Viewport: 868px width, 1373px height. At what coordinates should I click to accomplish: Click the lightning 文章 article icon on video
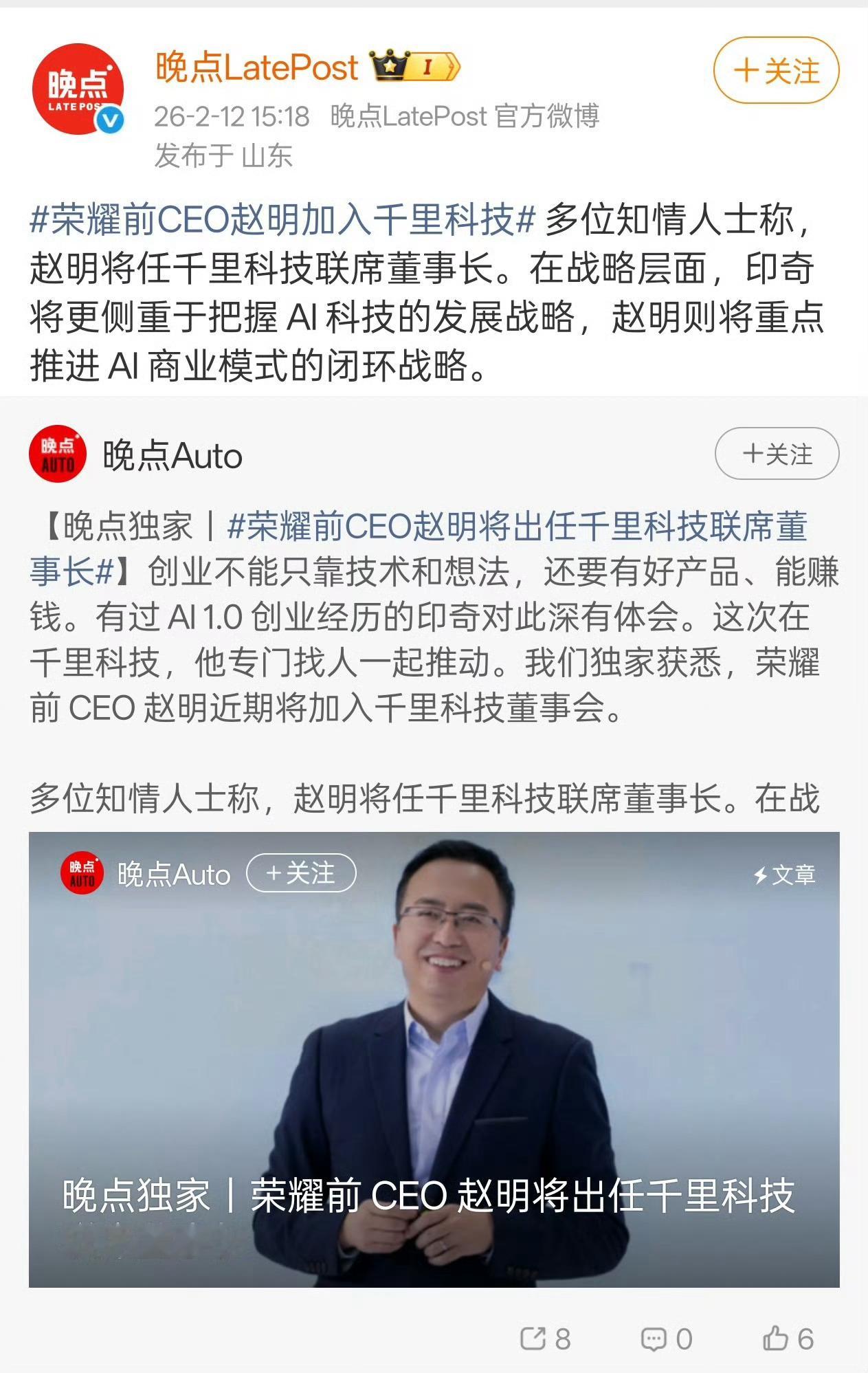pos(786,875)
